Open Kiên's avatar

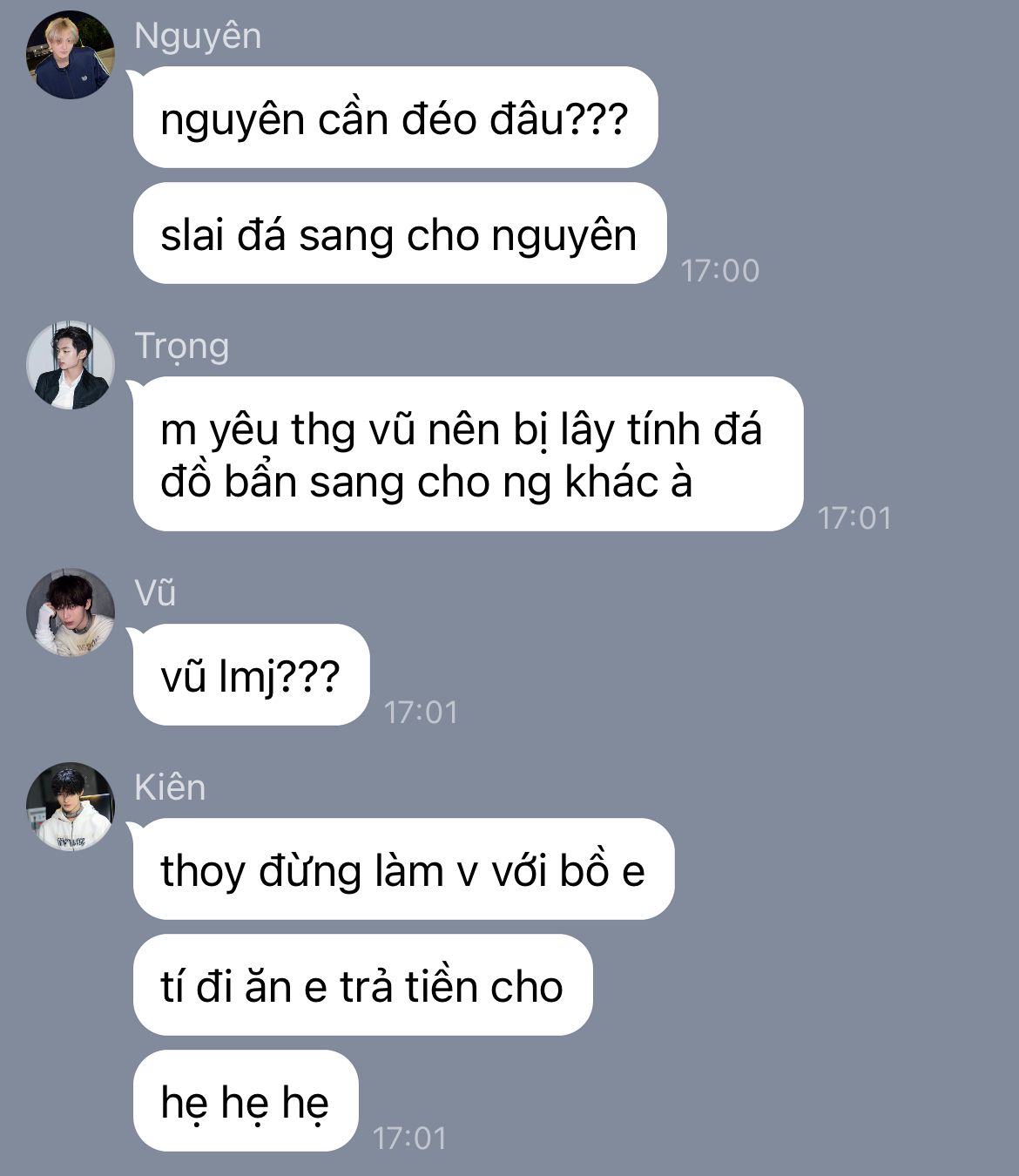point(71,807)
